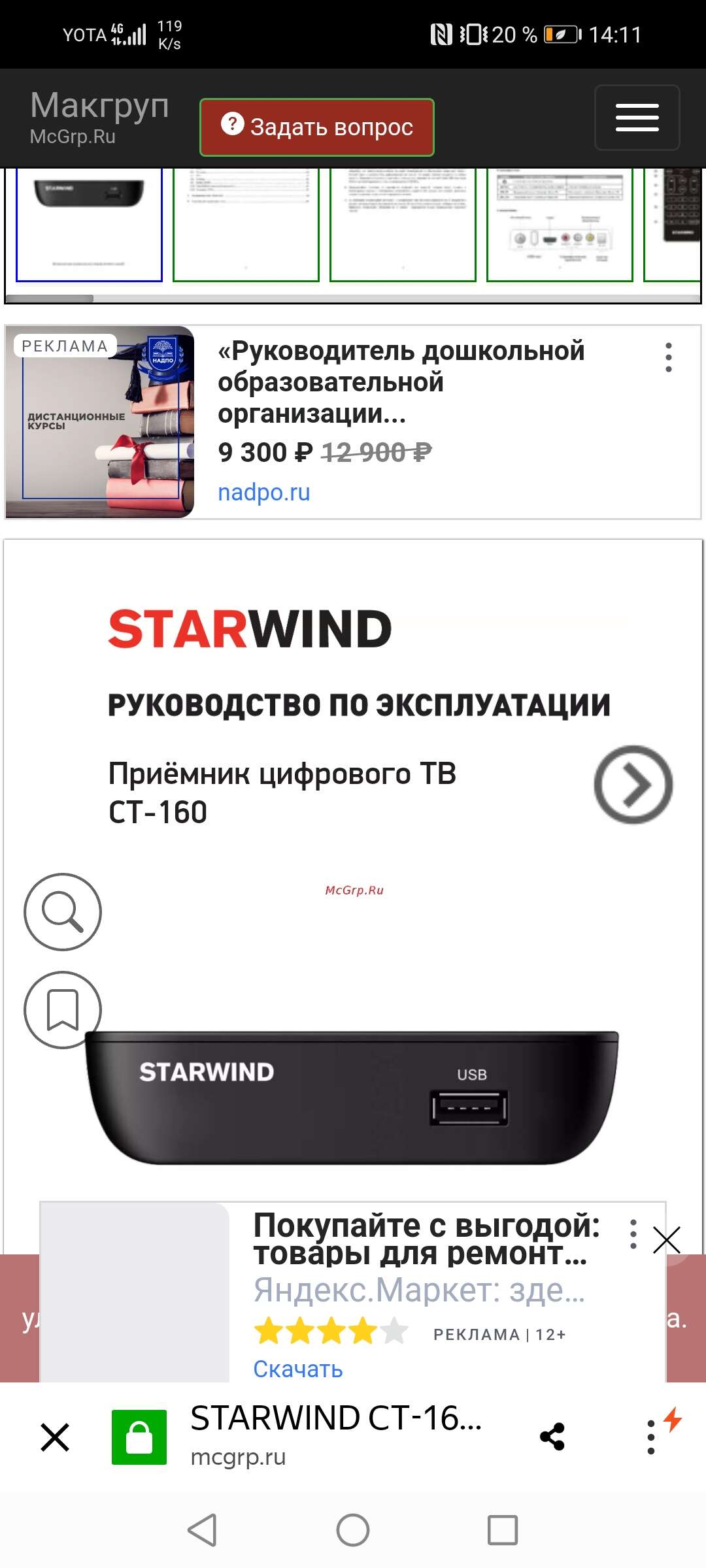Open the options dots on the Яндекс.Маркет ad

pyautogui.click(x=633, y=1234)
